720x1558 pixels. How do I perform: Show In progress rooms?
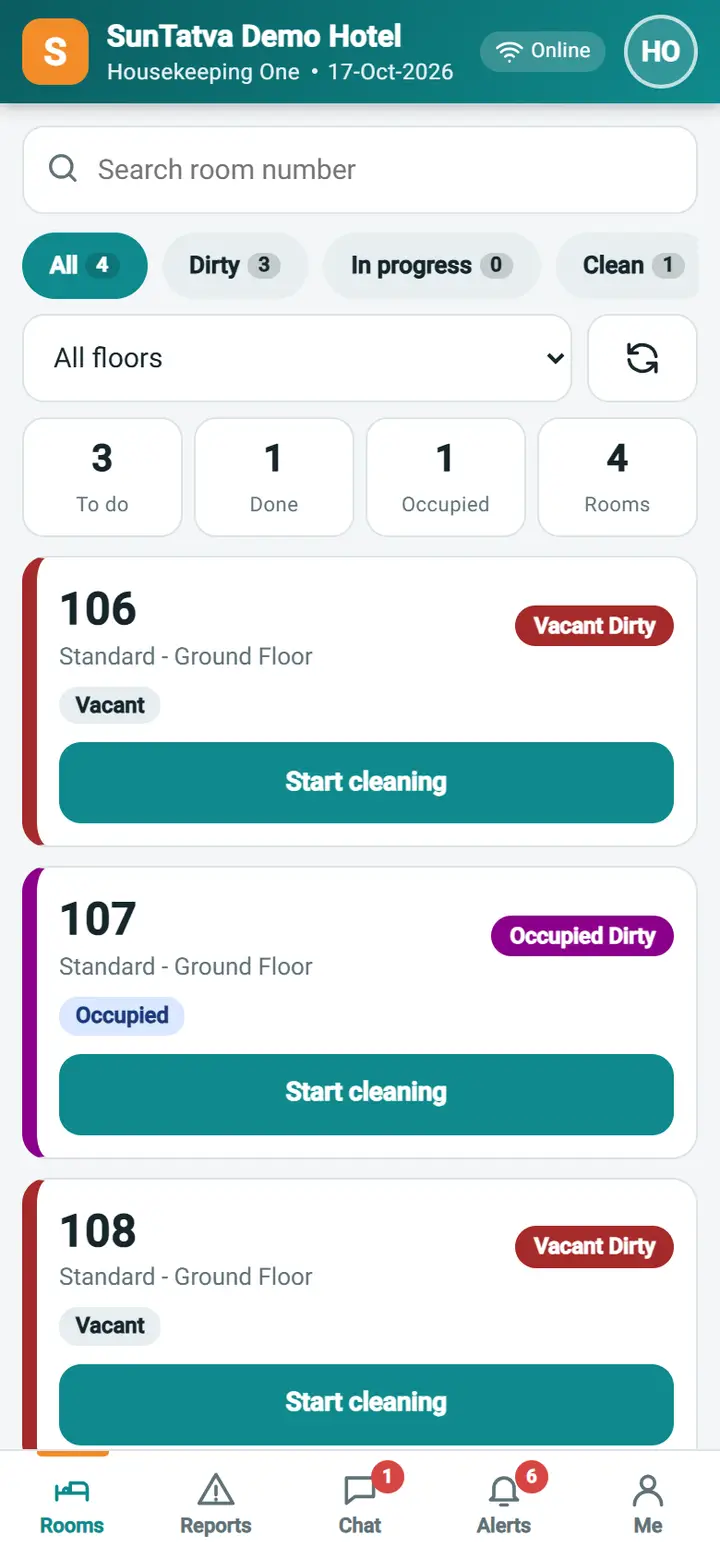pyautogui.click(x=432, y=265)
